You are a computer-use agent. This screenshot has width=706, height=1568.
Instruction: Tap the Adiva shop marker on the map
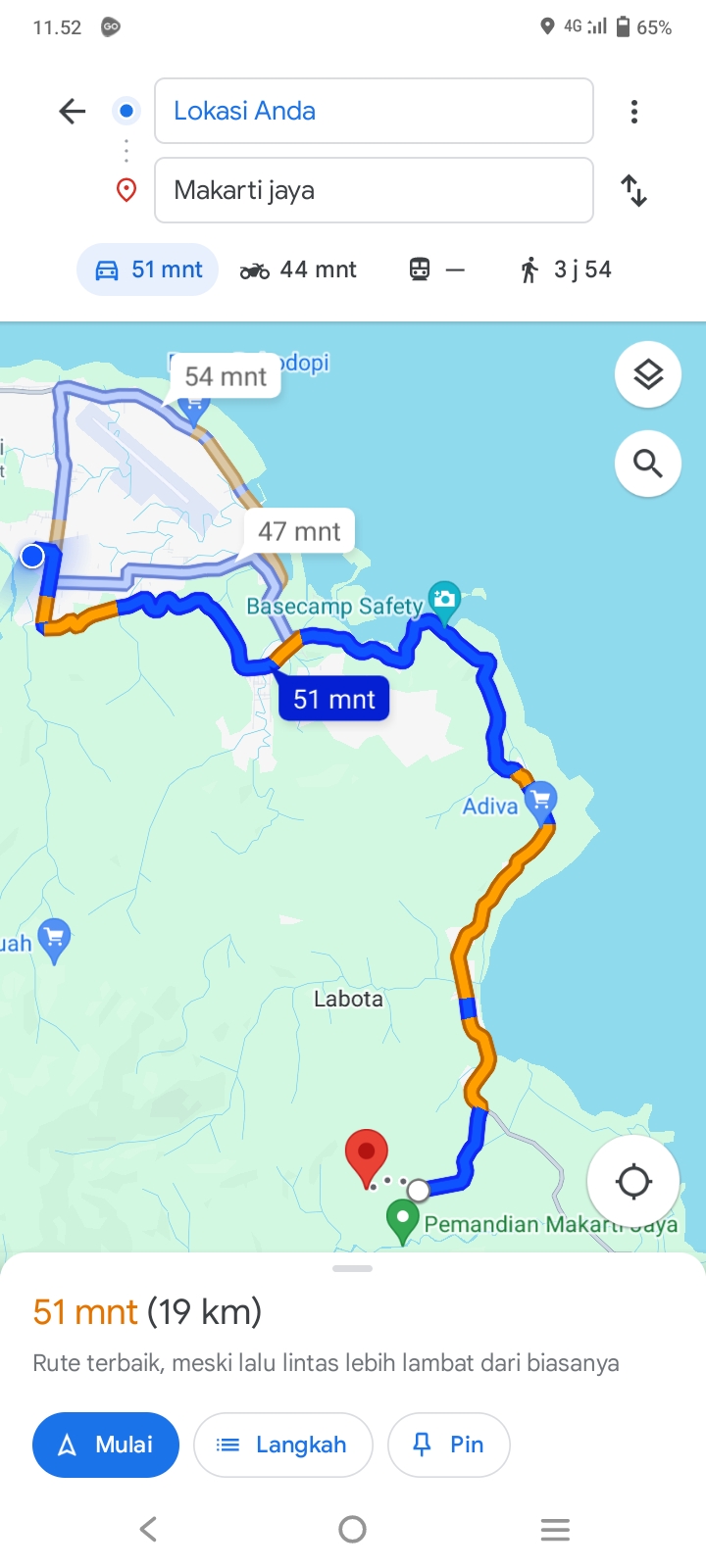pyautogui.click(x=540, y=802)
